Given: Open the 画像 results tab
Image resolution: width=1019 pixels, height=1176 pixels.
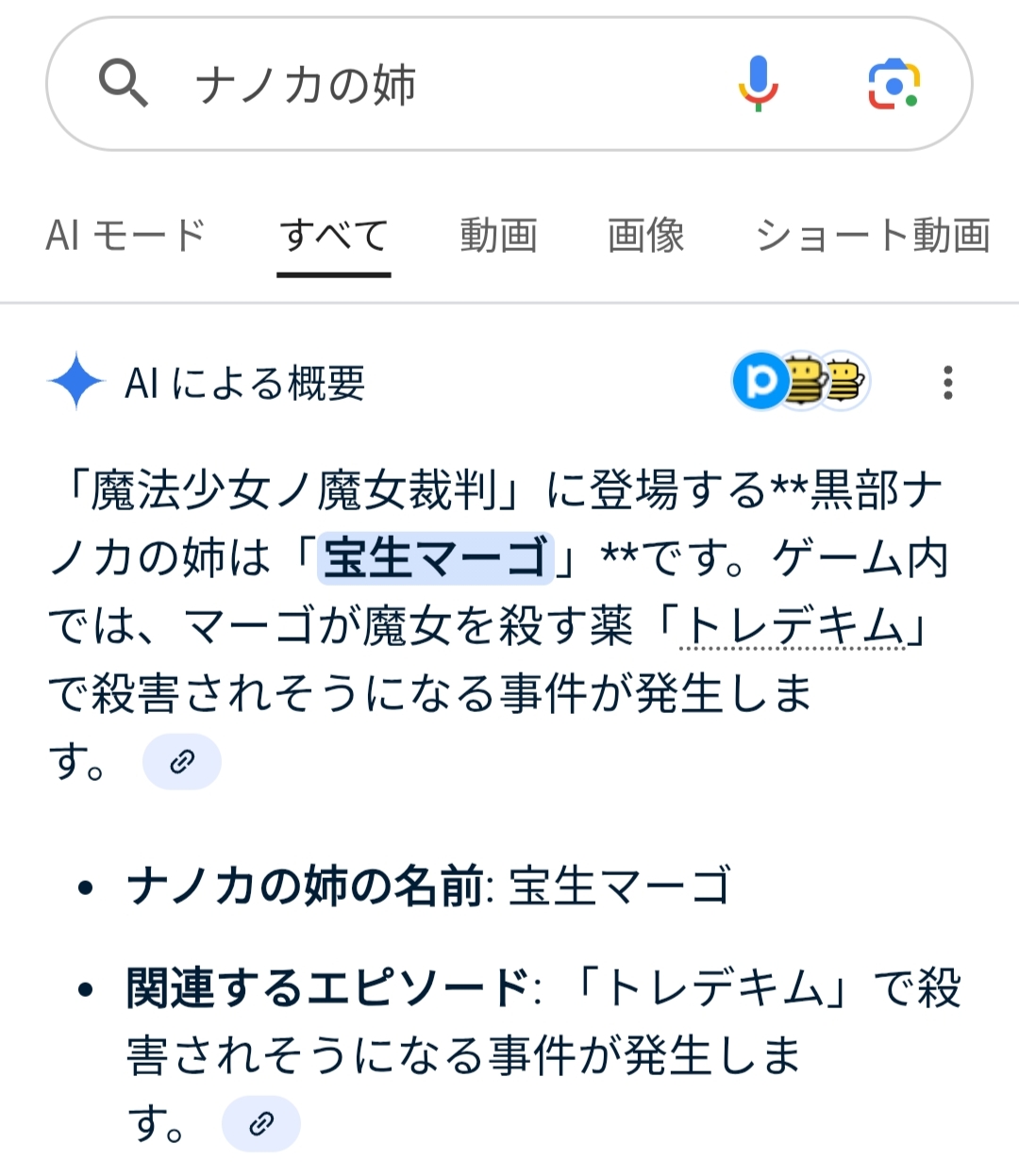Looking at the screenshot, I should pyautogui.click(x=645, y=236).
